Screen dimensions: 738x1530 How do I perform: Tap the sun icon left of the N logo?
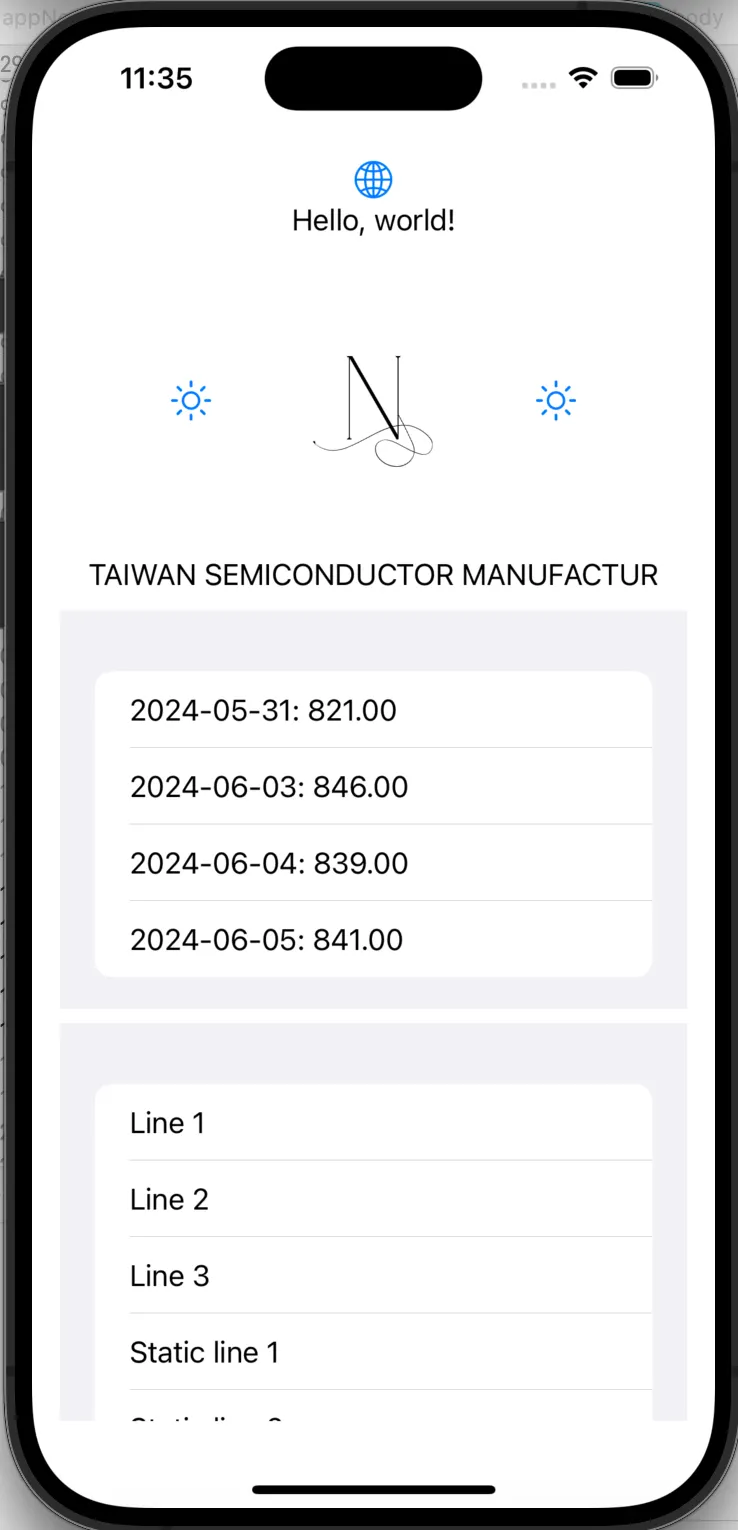[x=191, y=401]
